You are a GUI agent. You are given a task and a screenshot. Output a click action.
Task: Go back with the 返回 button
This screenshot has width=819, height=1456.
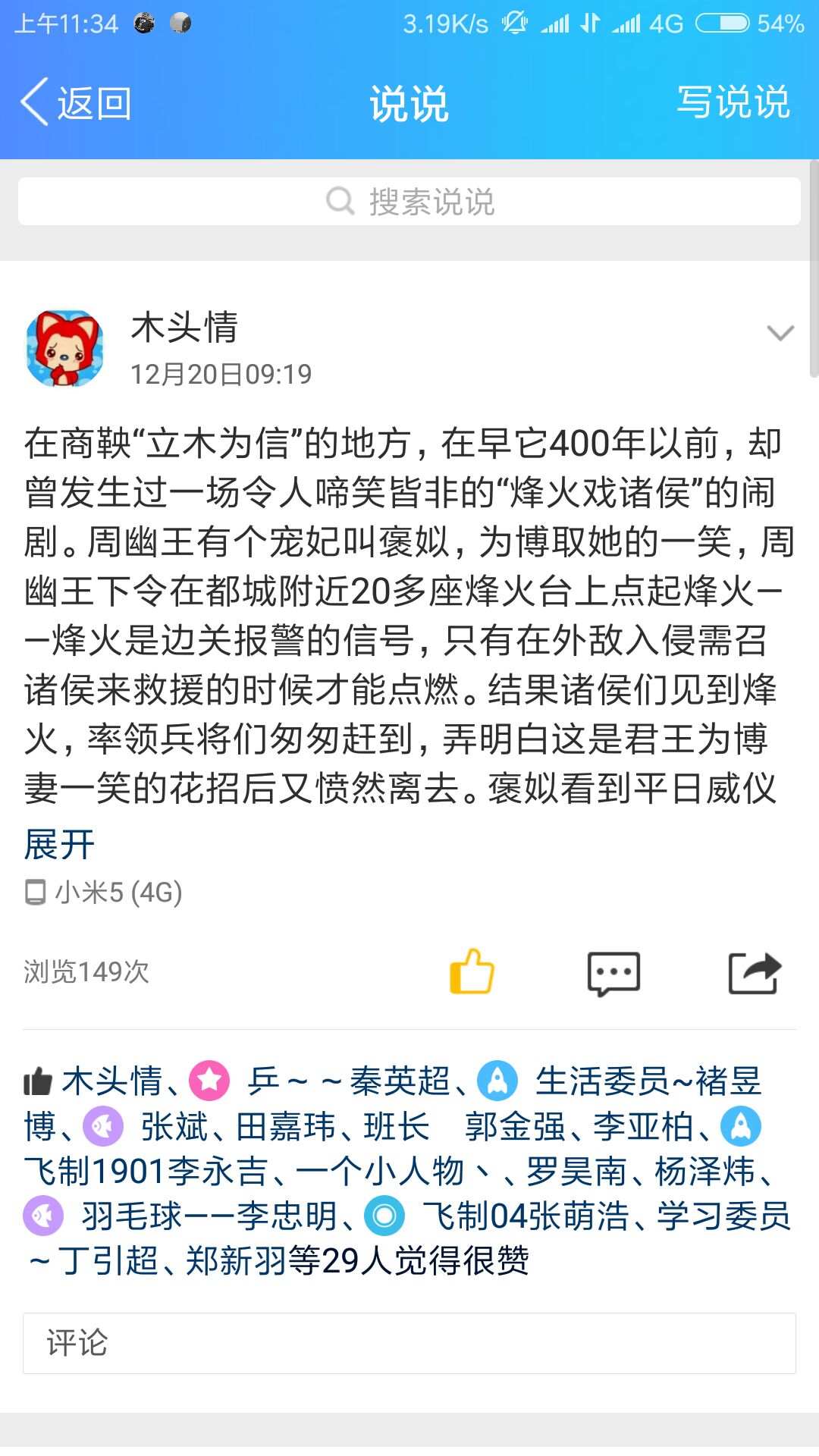tap(76, 103)
